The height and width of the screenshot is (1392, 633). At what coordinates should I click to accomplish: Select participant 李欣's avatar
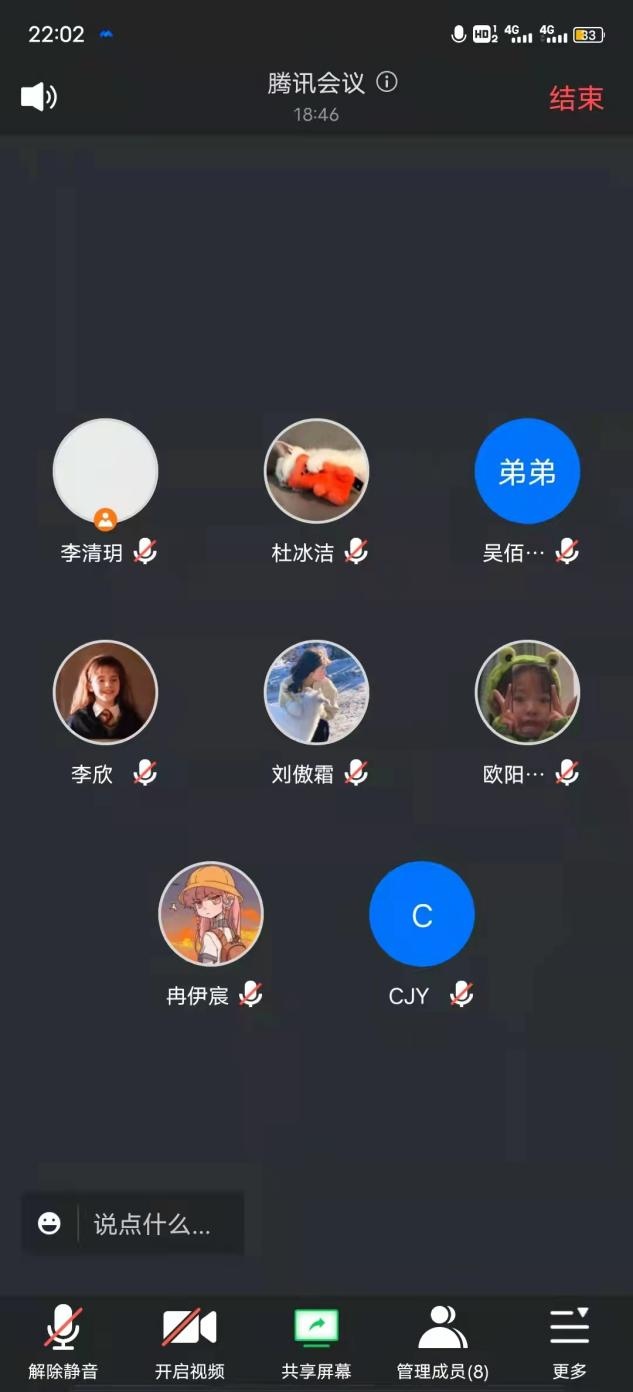point(105,692)
